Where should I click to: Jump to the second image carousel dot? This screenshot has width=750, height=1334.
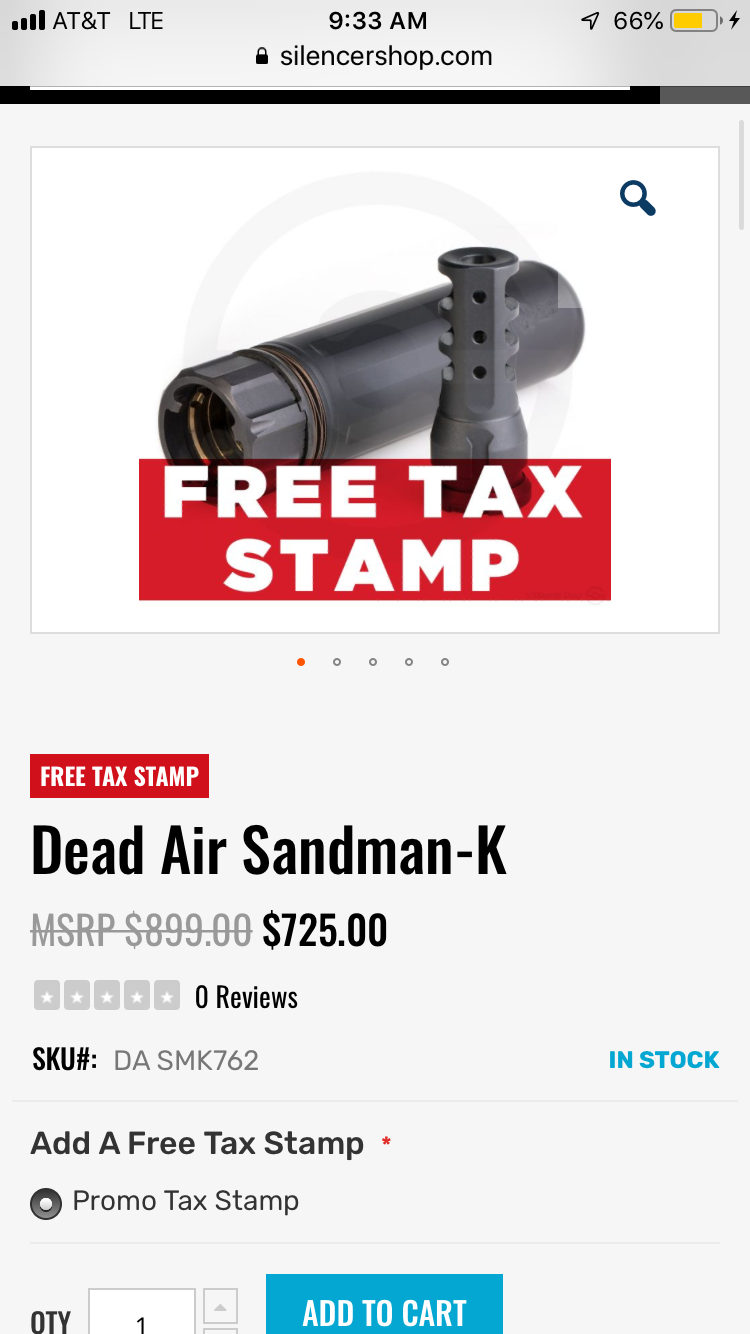[337, 661]
